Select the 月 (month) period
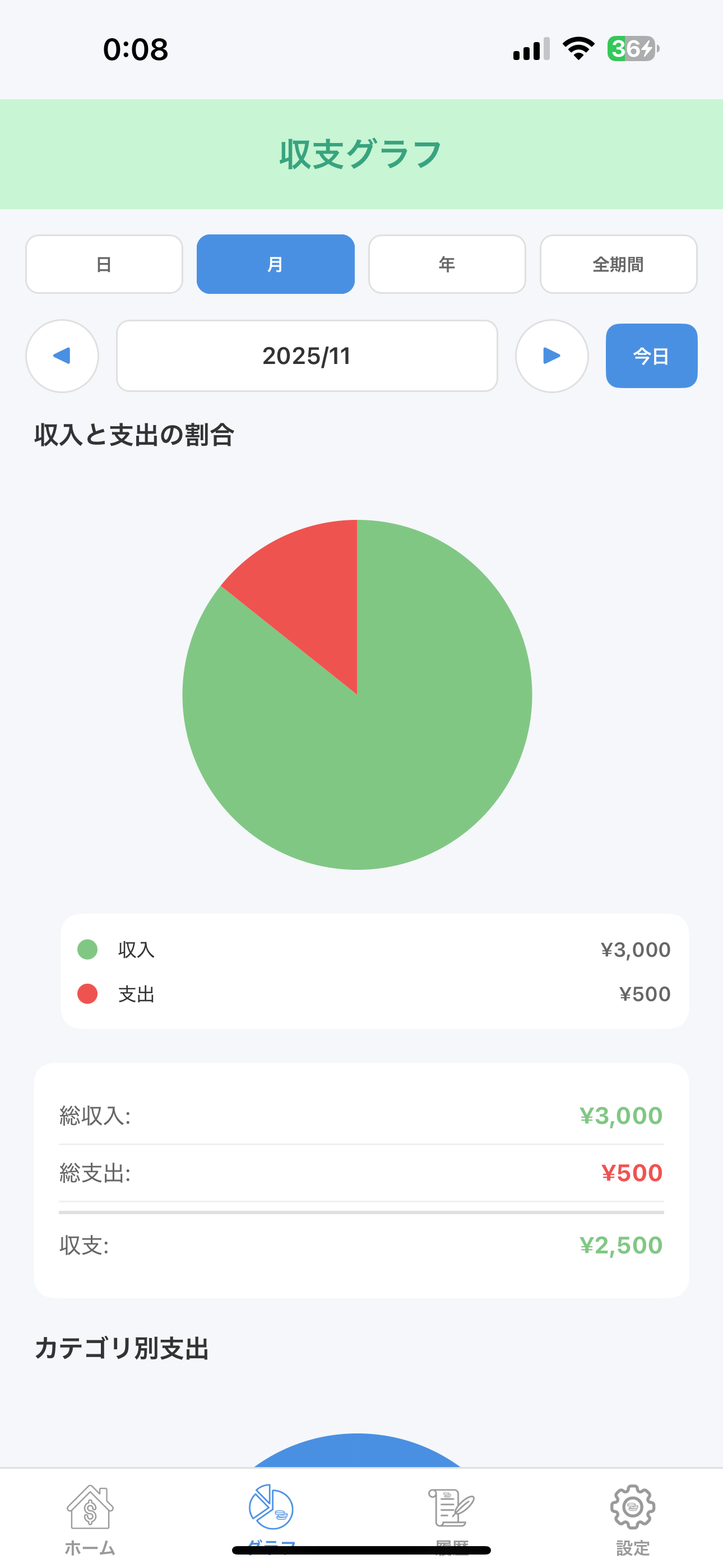Image resolution: width=723 pixels, height=1568 pixels. (275, 264)
